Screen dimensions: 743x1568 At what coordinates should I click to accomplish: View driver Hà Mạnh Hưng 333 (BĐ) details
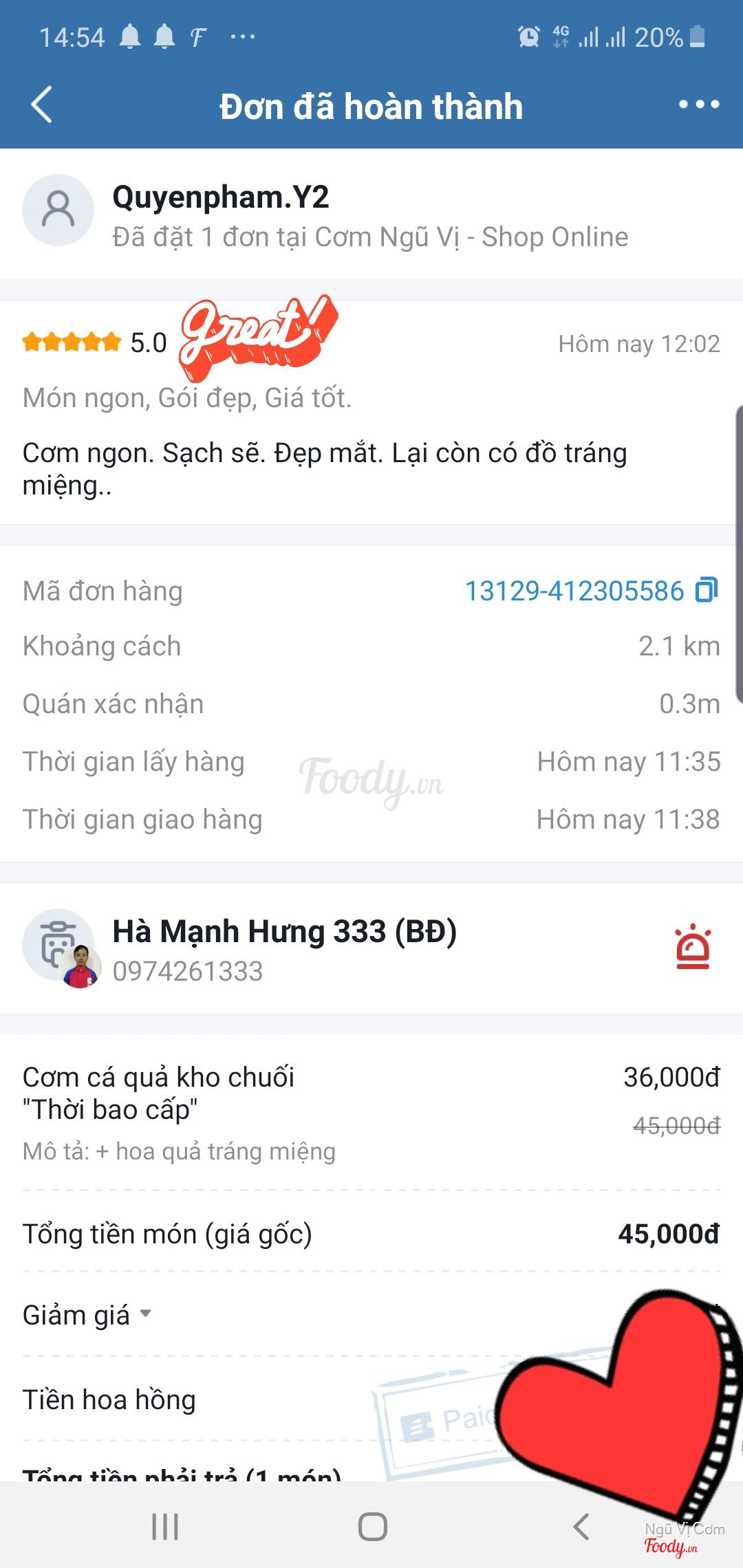tap(284, 932)
